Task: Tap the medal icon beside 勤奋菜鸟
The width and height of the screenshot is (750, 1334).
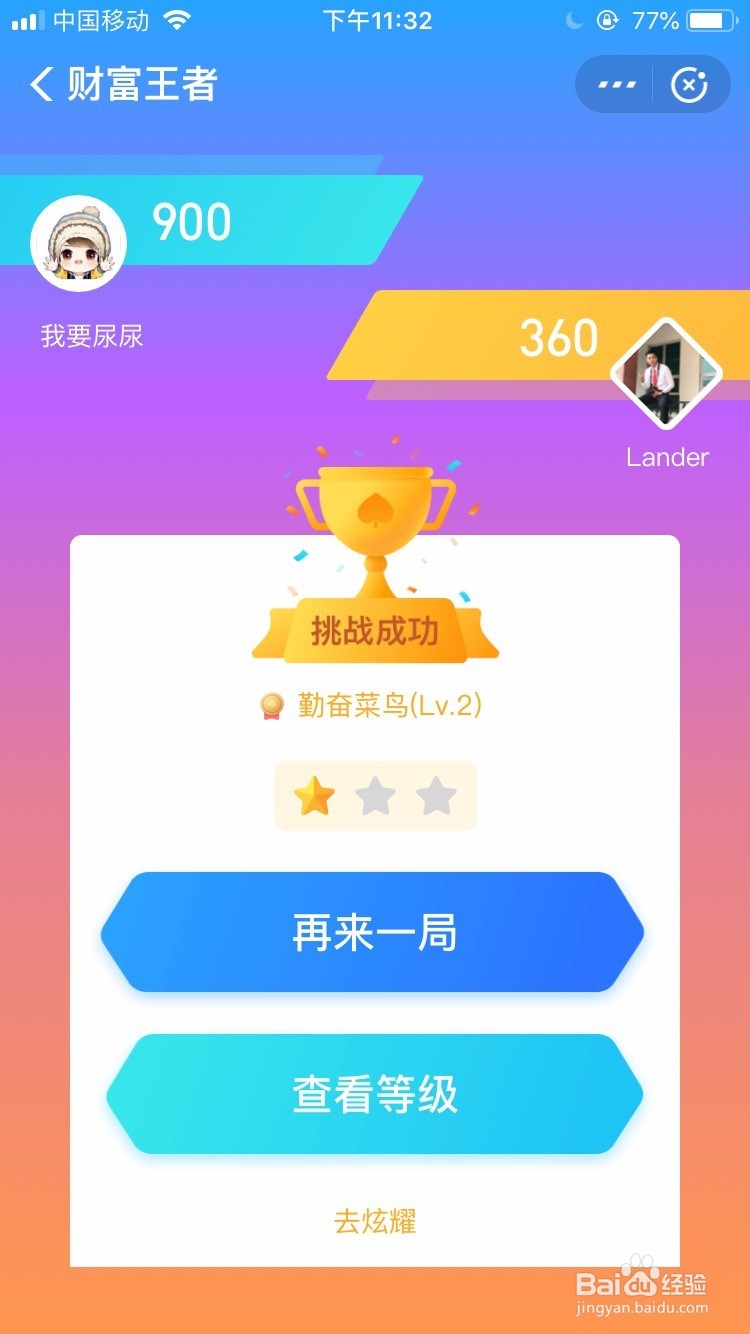Action: click(x=270, y=704)
